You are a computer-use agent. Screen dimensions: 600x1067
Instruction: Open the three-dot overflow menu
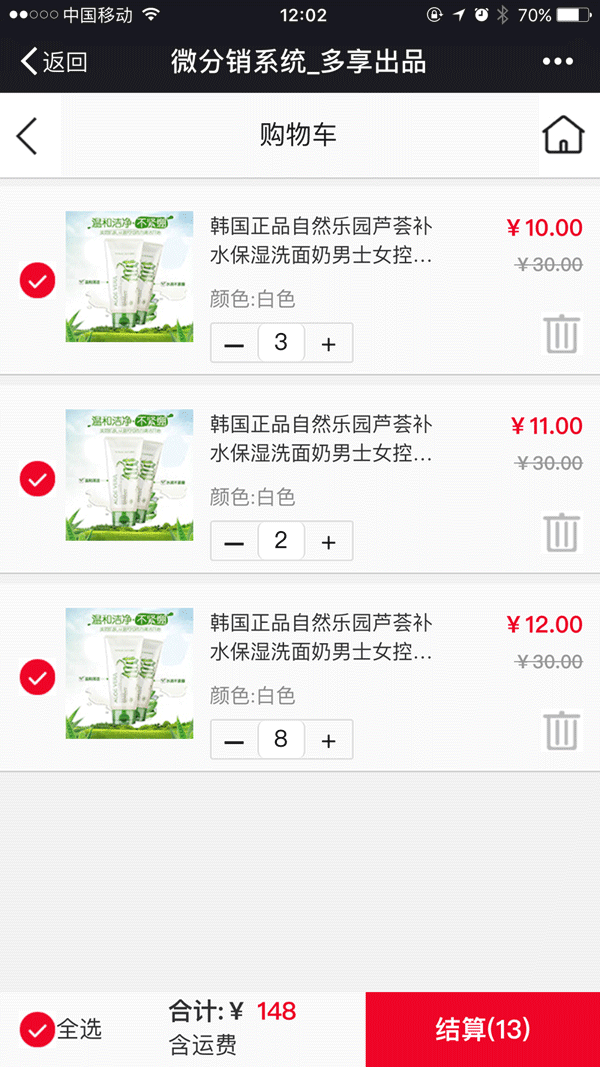pyautogui.click(x=557, y=62)
